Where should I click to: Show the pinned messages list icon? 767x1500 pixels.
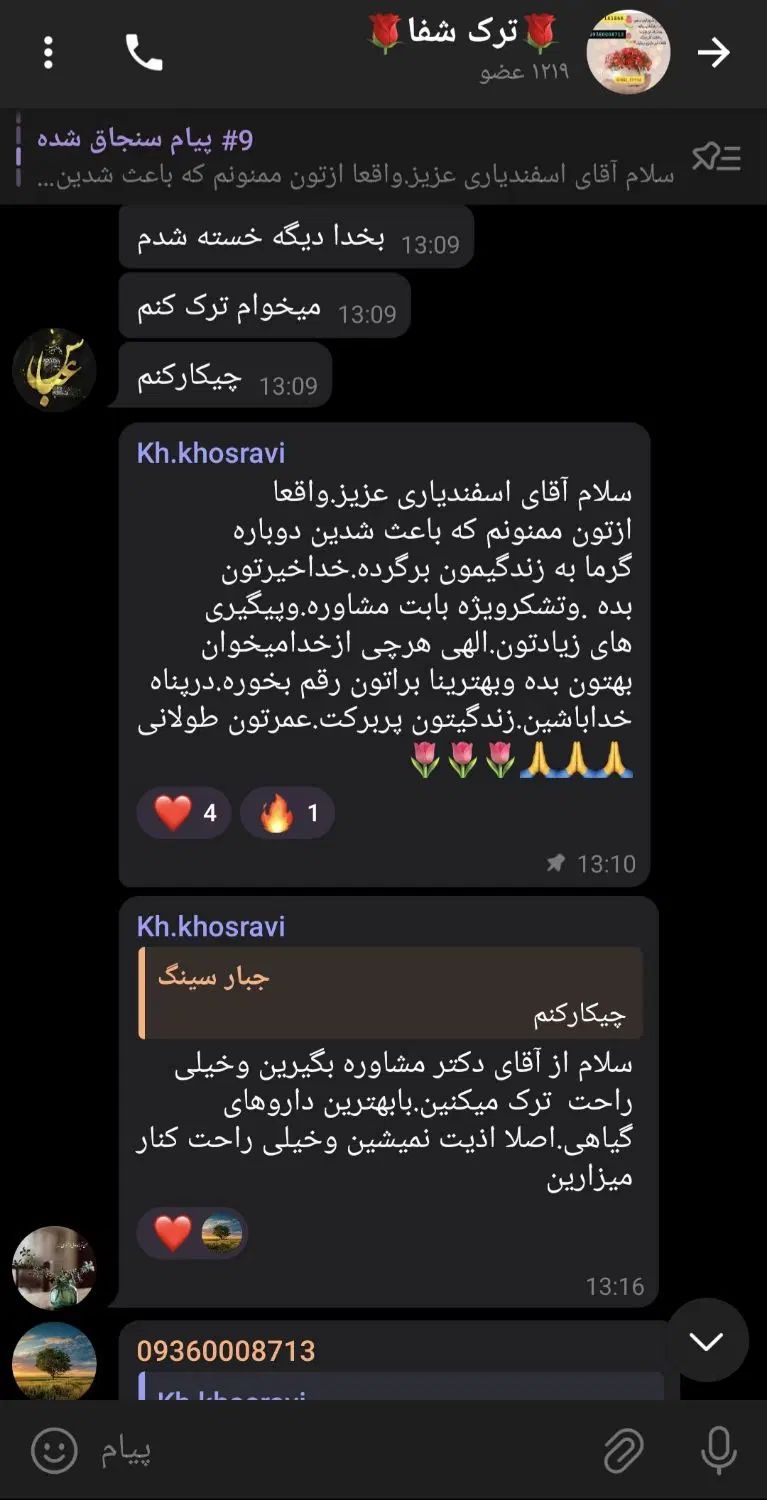(717, 157)
